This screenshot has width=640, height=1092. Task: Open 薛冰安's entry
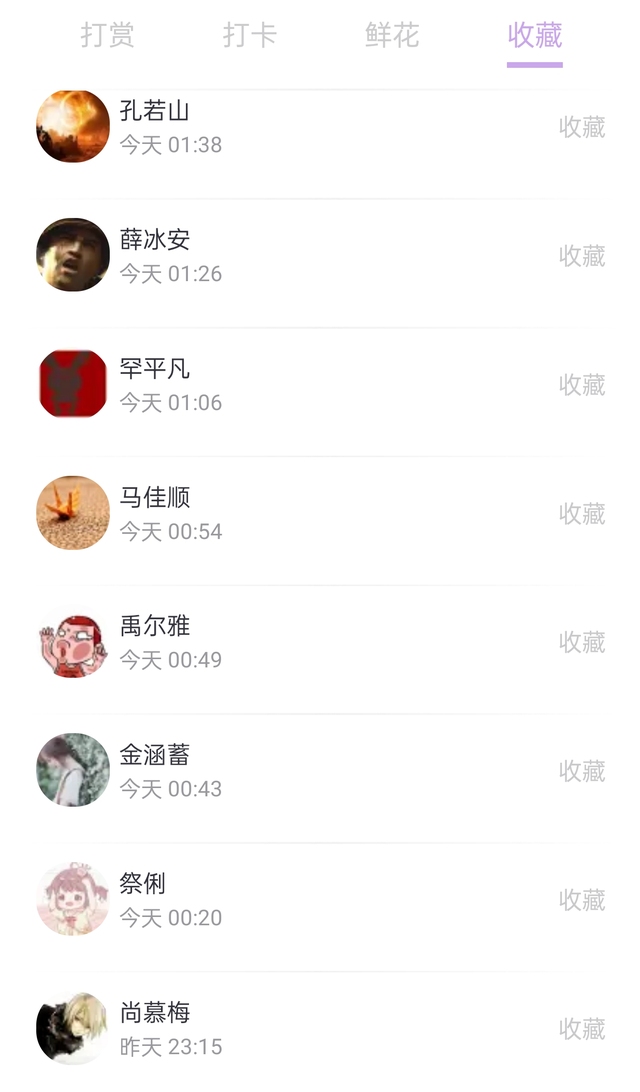[x=320, y=256]
